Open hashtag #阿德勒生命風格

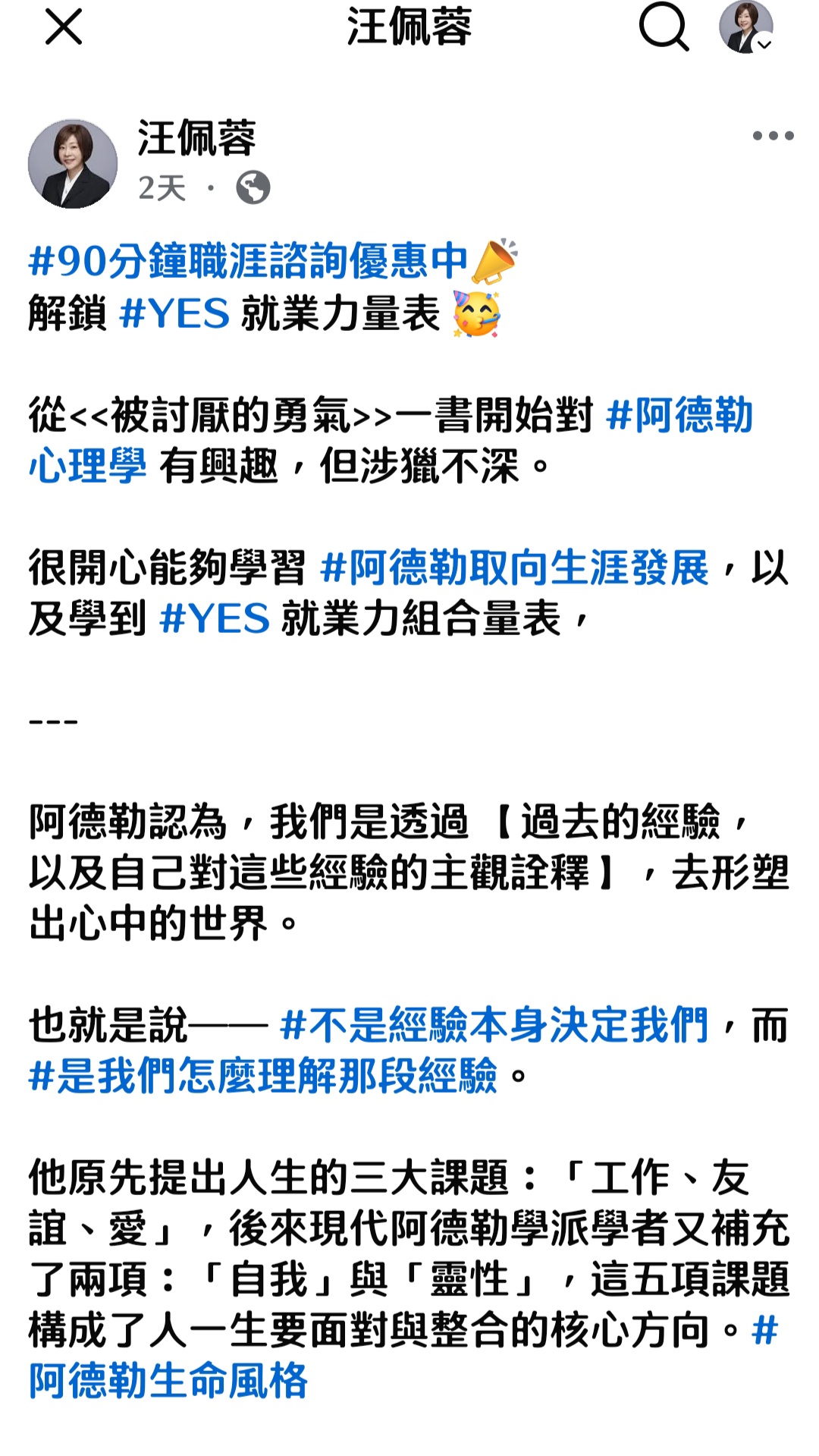[168, 1380]
